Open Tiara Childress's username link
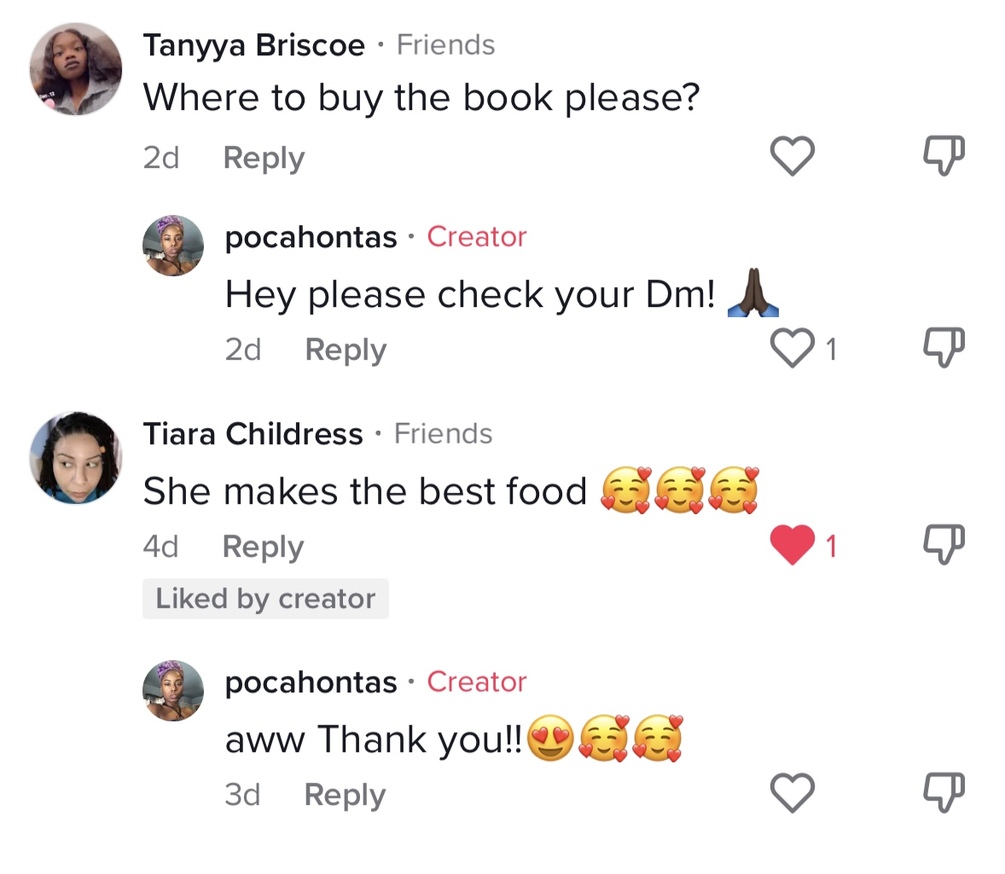 [x=252, y=434]
